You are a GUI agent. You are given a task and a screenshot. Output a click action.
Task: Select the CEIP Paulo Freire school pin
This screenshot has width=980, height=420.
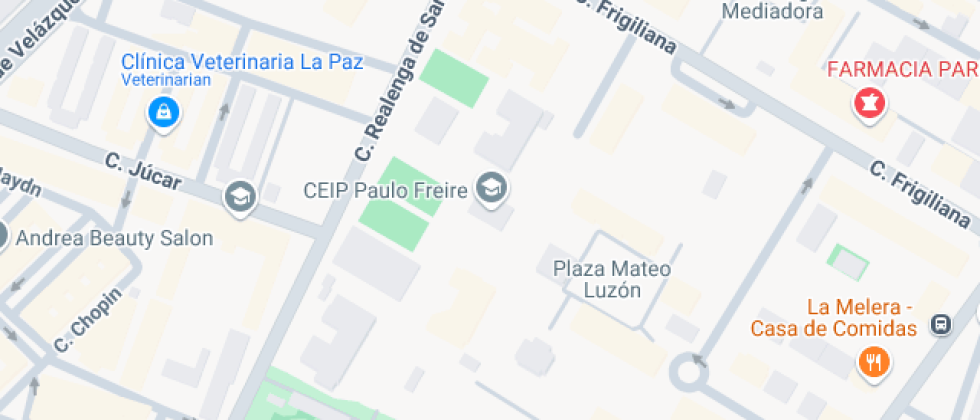pos(491,188)
